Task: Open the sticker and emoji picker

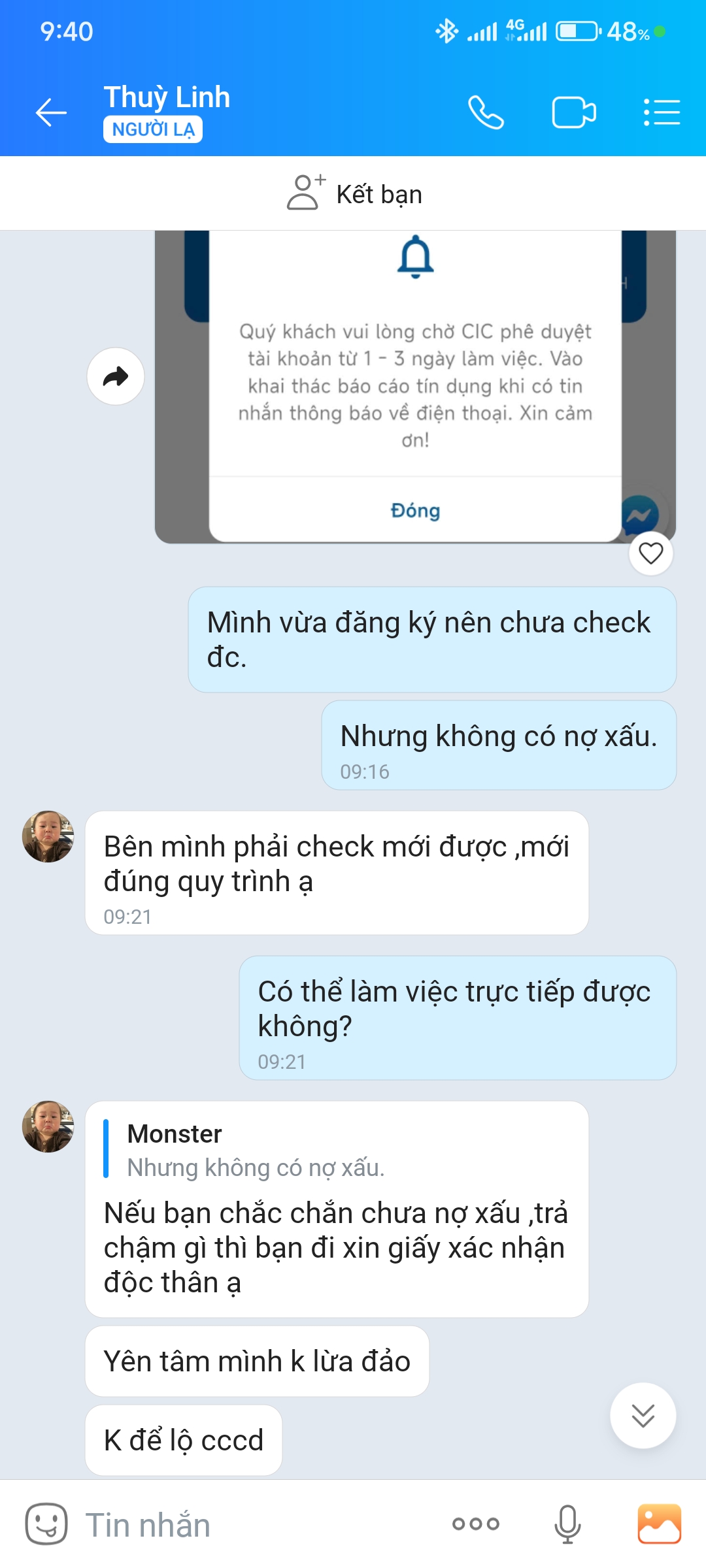Action: coord(46,1524)
